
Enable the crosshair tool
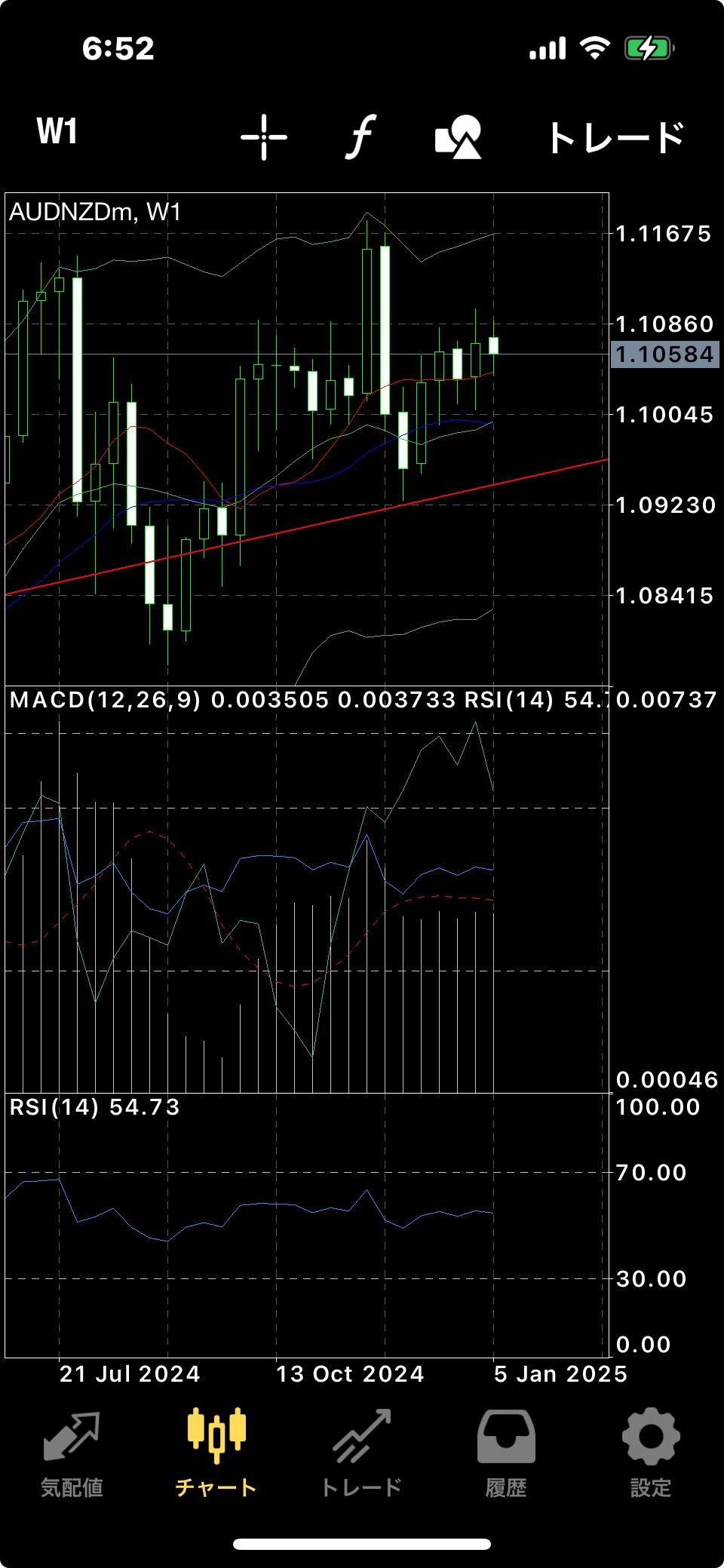click(264, 137)
